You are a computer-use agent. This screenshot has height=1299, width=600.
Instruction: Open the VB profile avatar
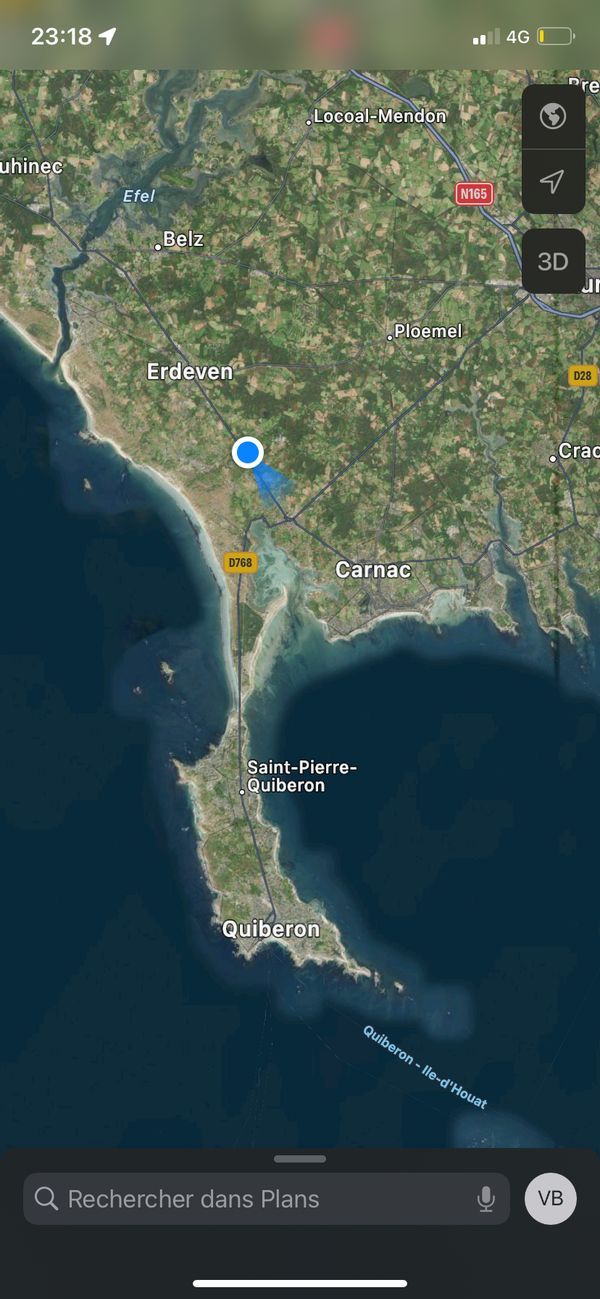tap(550, 1198)
